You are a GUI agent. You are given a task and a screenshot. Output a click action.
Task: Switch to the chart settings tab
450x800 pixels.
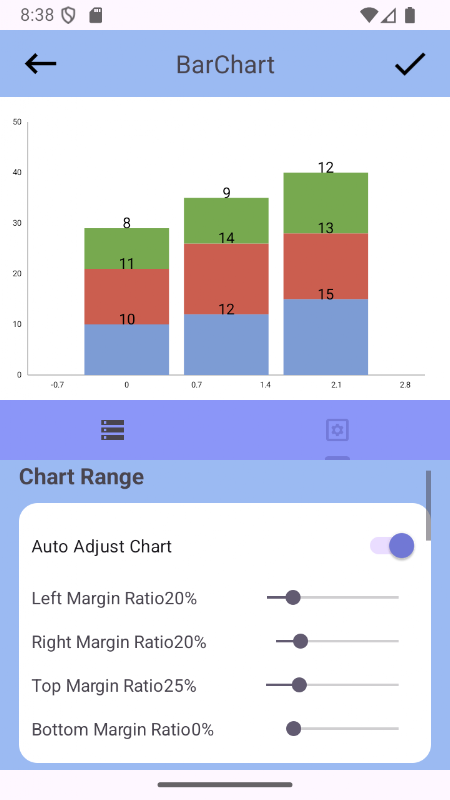tap(337, 430)
